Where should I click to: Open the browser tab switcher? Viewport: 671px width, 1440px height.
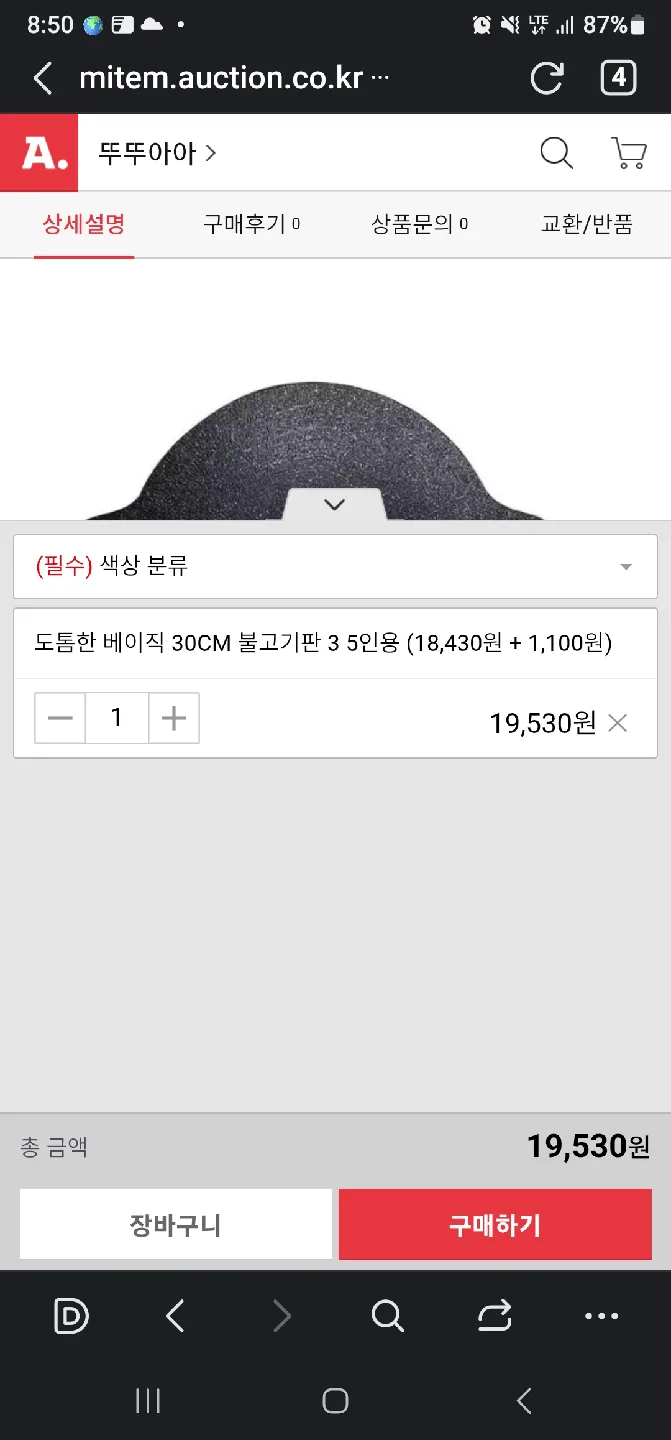[618, 78]
